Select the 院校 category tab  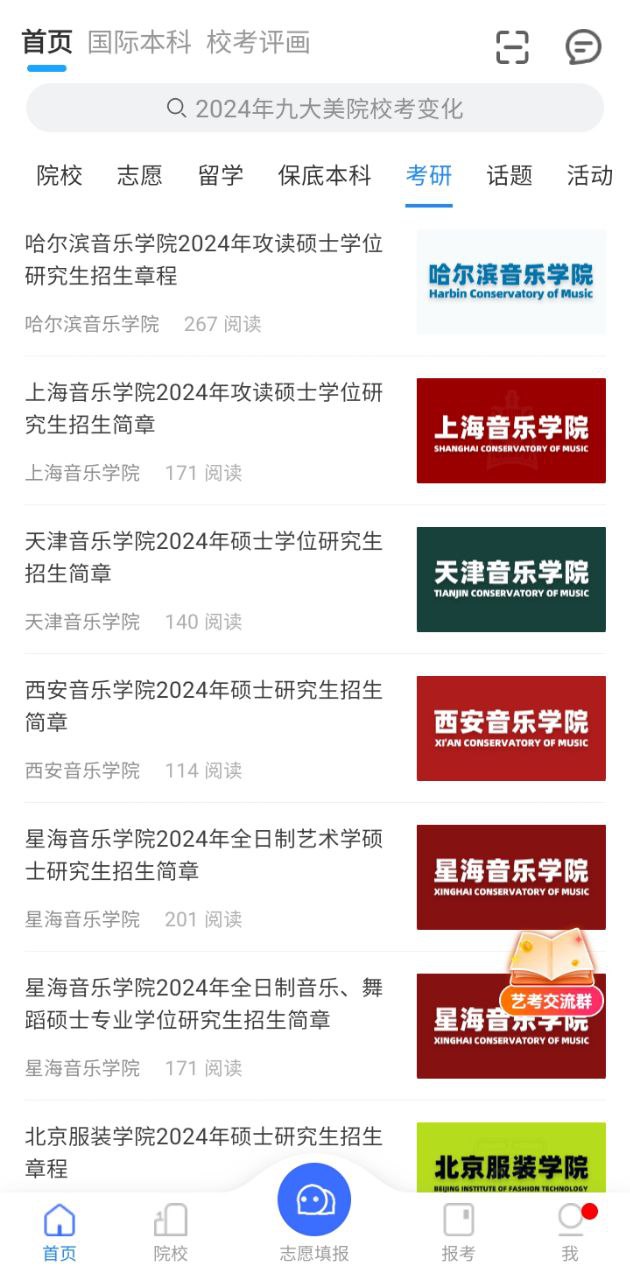pyautogui.click(x=60, y=176)
